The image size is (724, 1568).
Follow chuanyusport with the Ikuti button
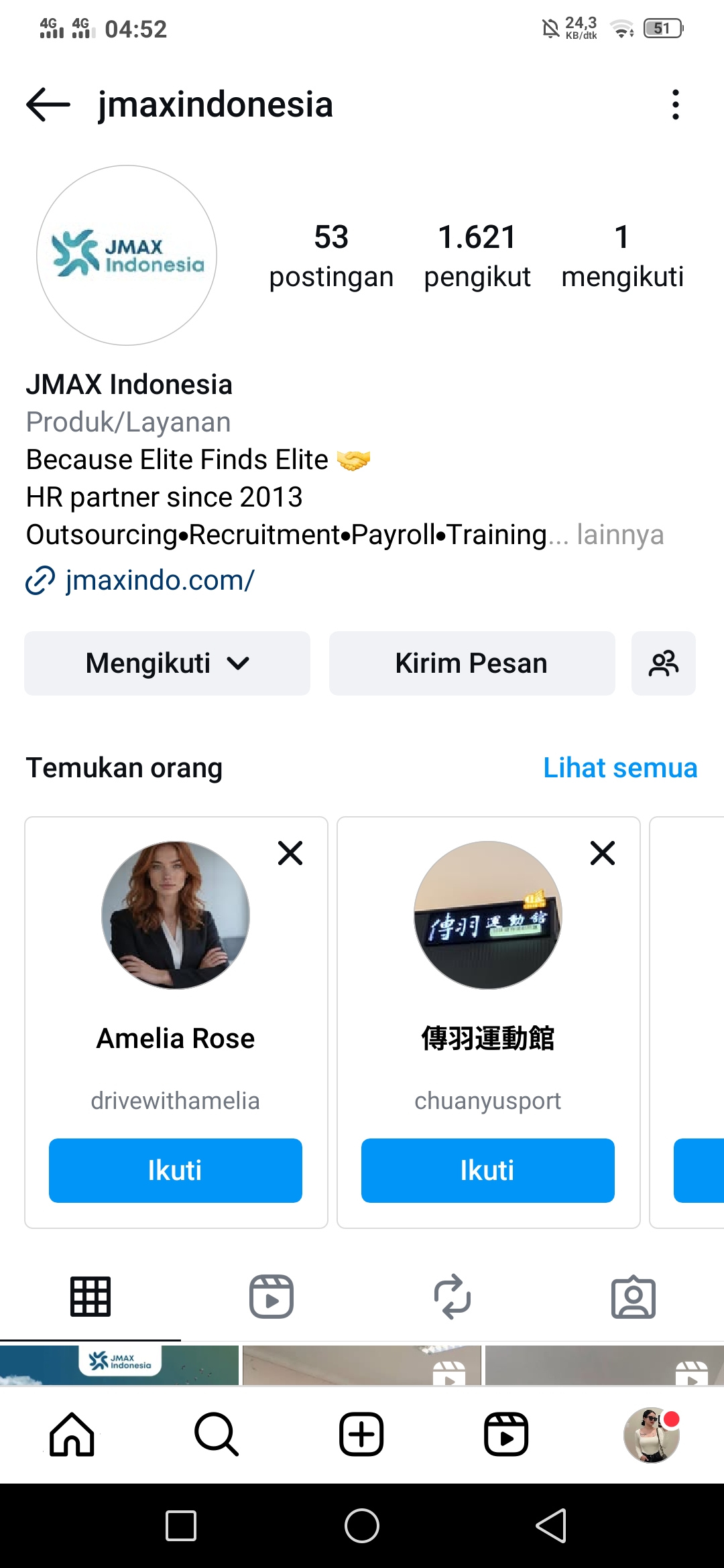[488, 1171]
